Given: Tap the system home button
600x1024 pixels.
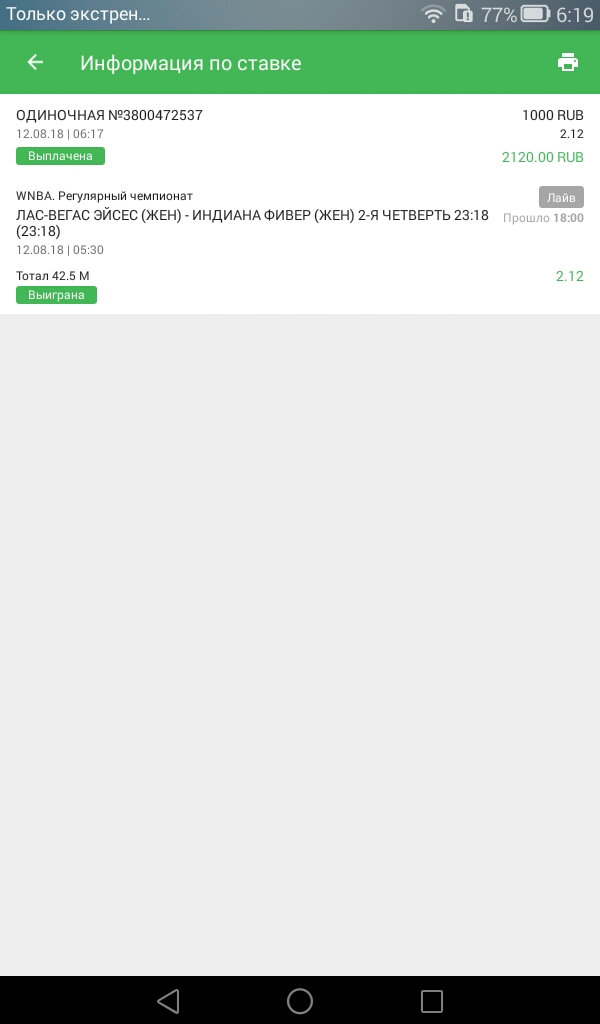Looking at the screenshot, I should 300,1000.
